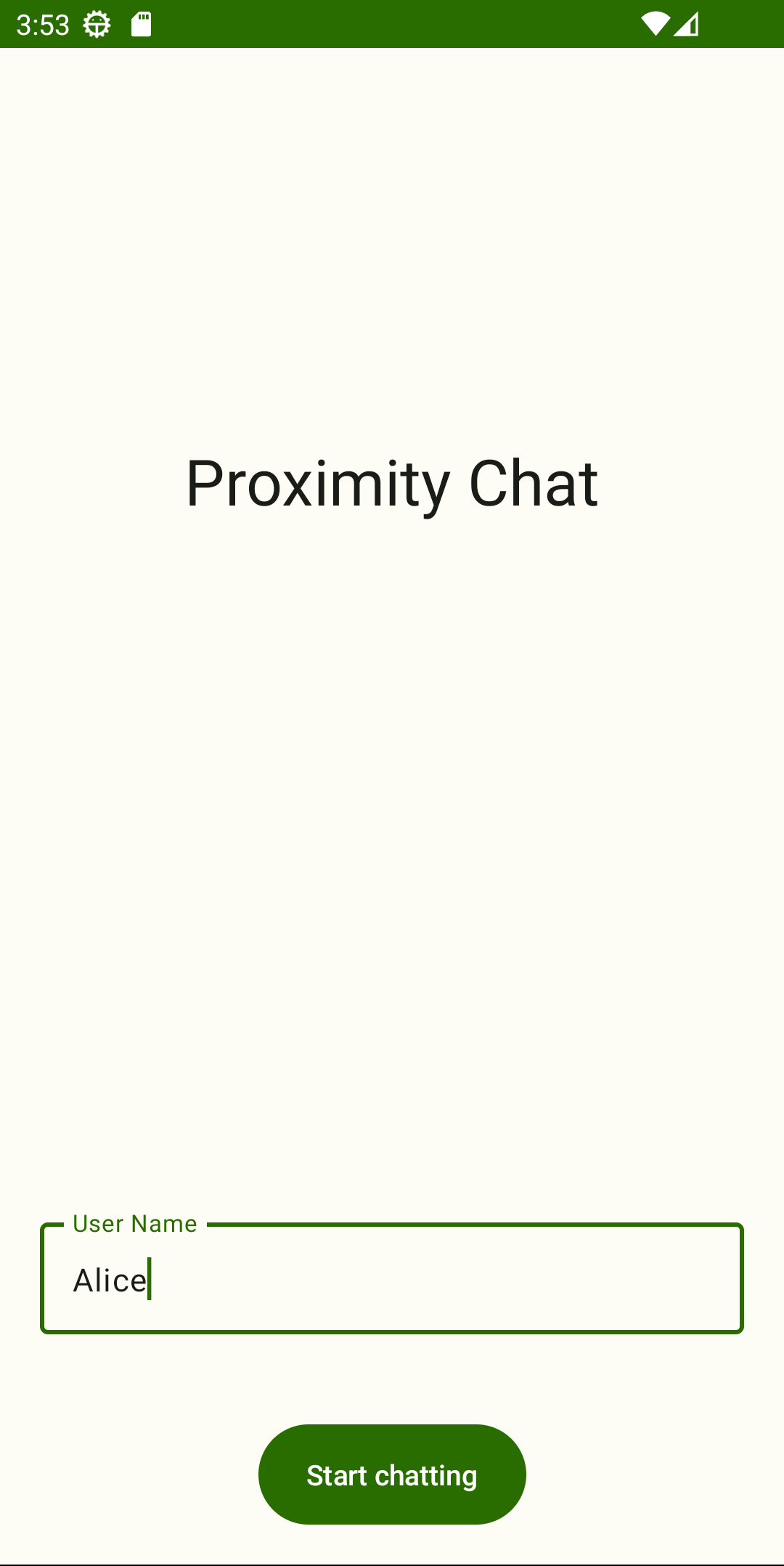Tap the User Name text field
Image resolution: width=784 pixels, height=1566 pixels.
click(392, 1278)
